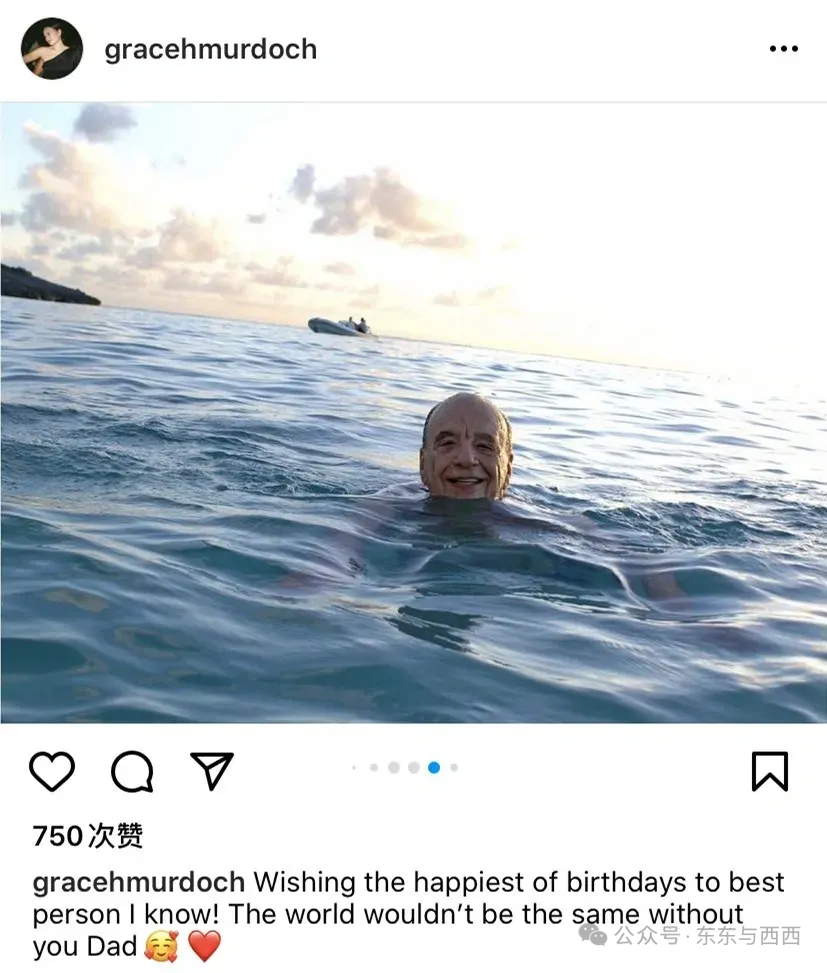Save this post with the bookmark icon
This screenshot has height=973, width=827.
(769, 771)
